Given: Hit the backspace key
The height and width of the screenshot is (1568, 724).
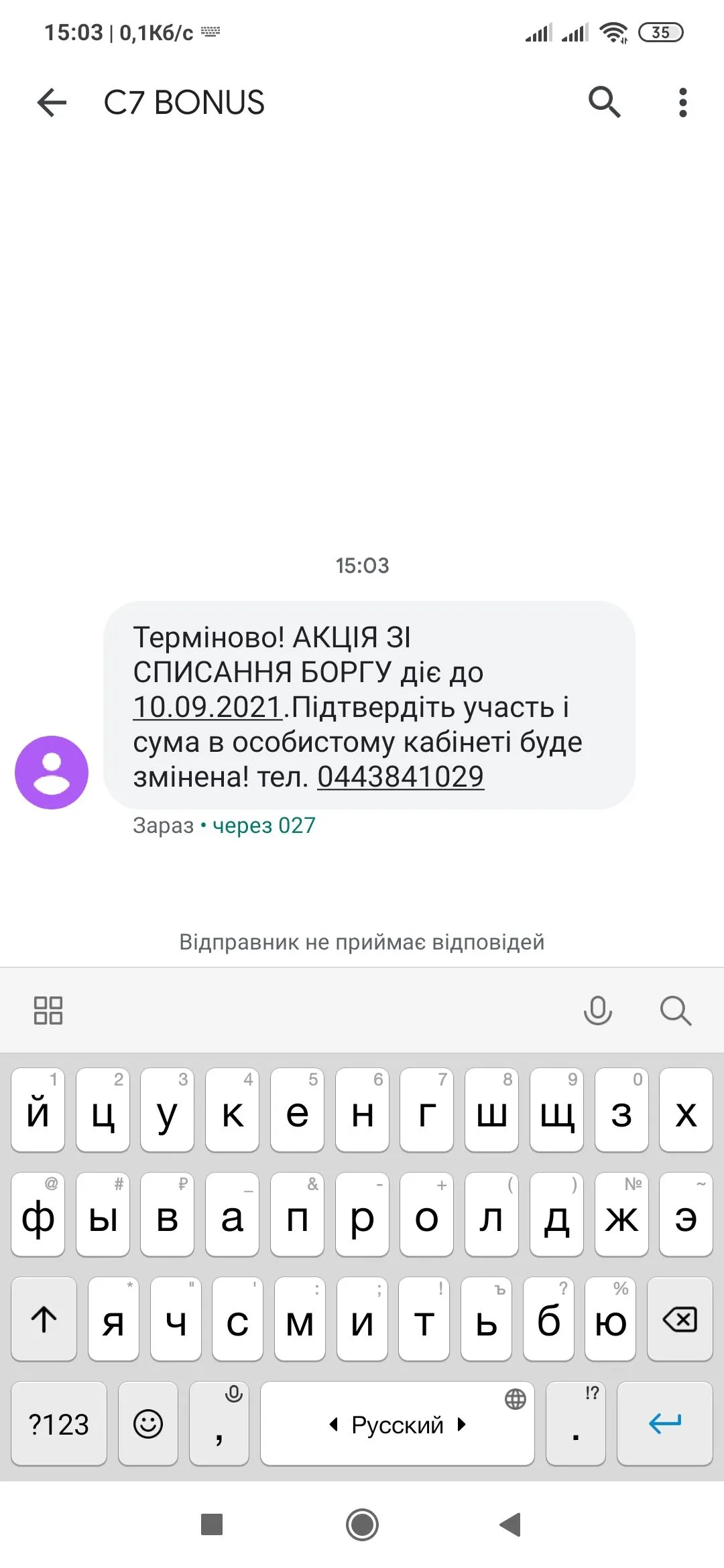Looking at the screenshot, I should (679, 1319).
